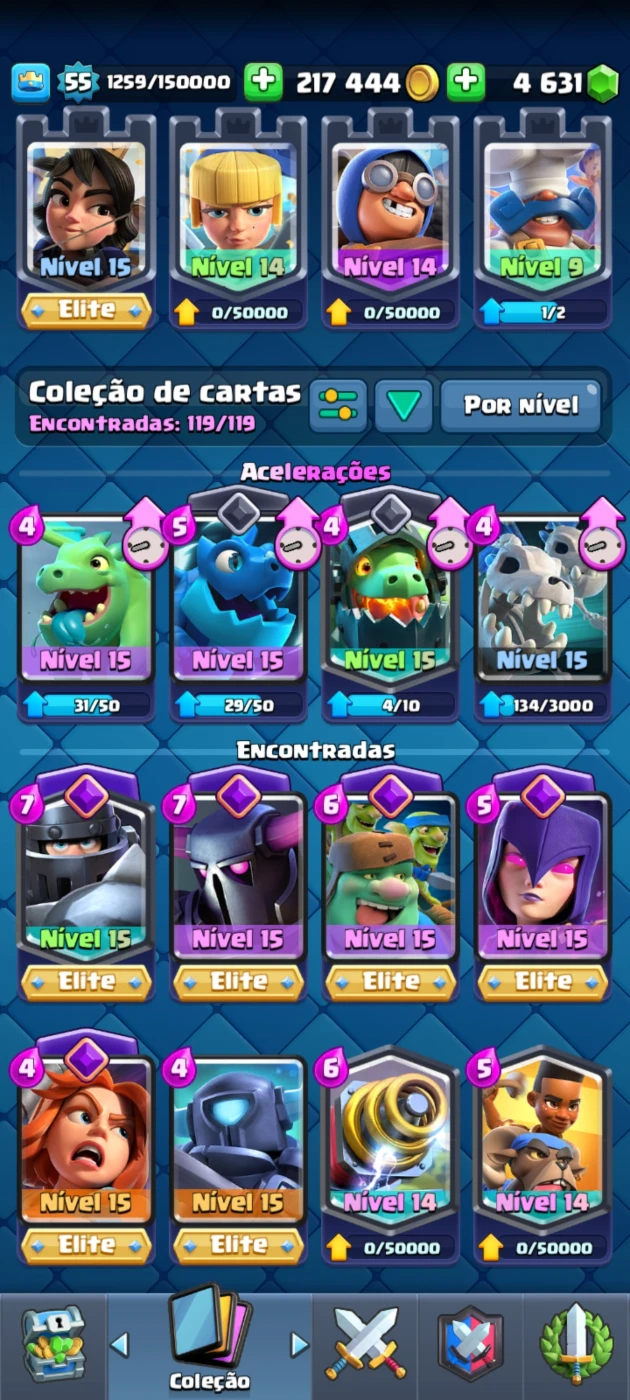Change the sorting from Por nível
Image resolution: width=630 pixels, height=1400 pixels.
pyautogui.click(x=521, y=405)
